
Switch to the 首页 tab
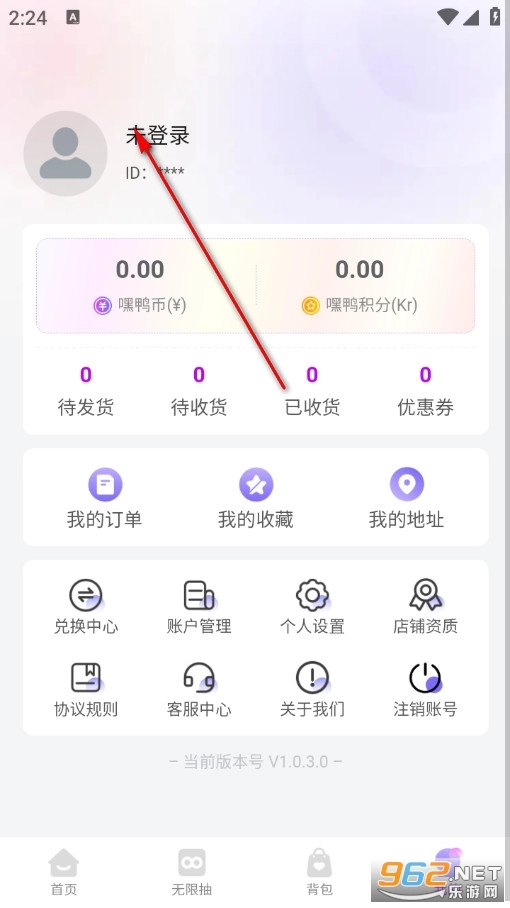[64, 872]
